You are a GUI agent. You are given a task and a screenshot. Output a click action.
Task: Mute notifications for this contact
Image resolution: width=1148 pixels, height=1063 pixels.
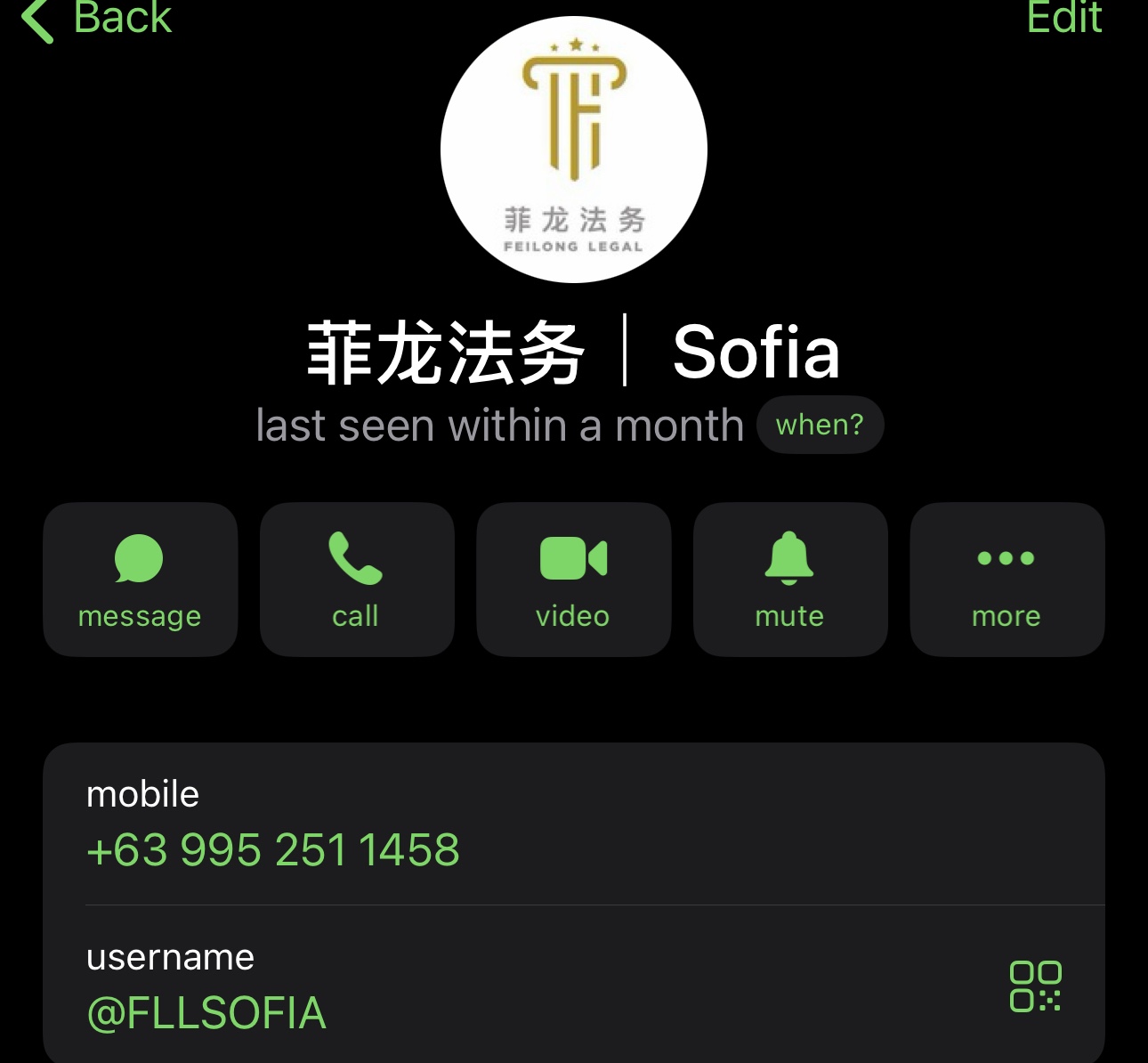click(x=790, y=579)
